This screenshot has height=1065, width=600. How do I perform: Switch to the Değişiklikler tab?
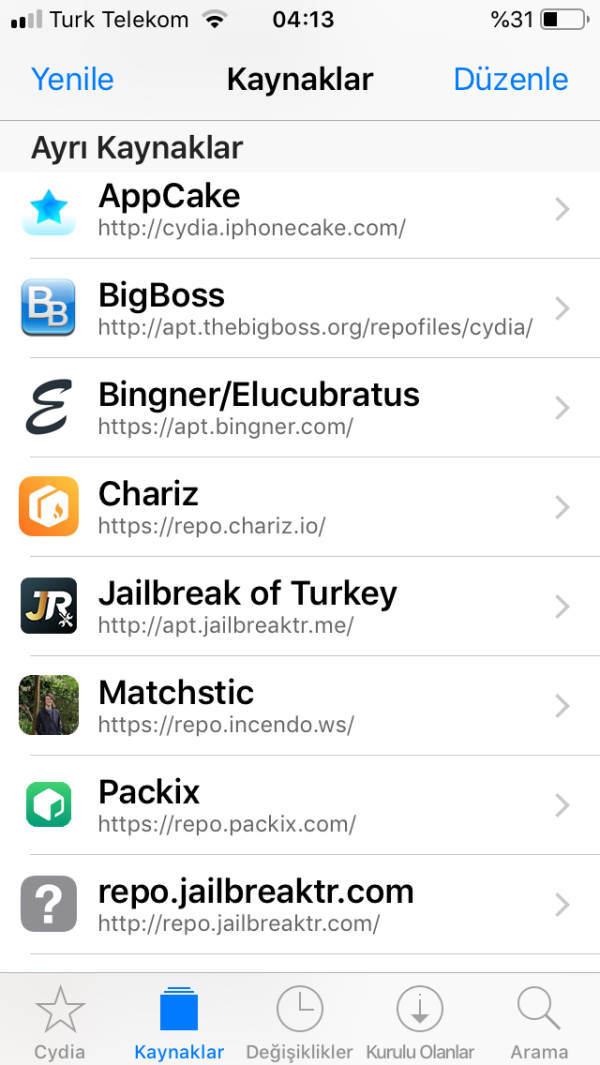tap(299, 1022)
